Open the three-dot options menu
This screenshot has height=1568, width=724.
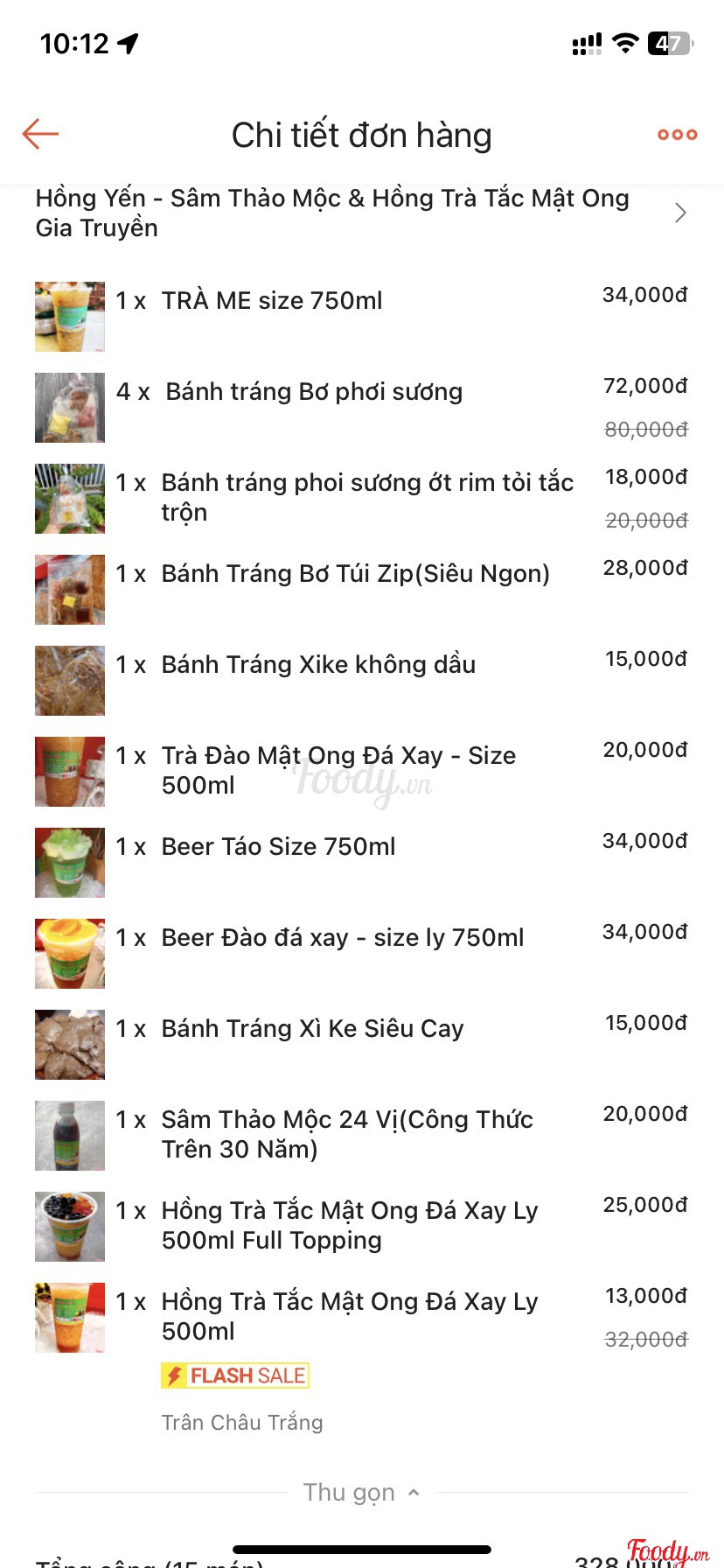pyautogui.click(x=677, y=135)
